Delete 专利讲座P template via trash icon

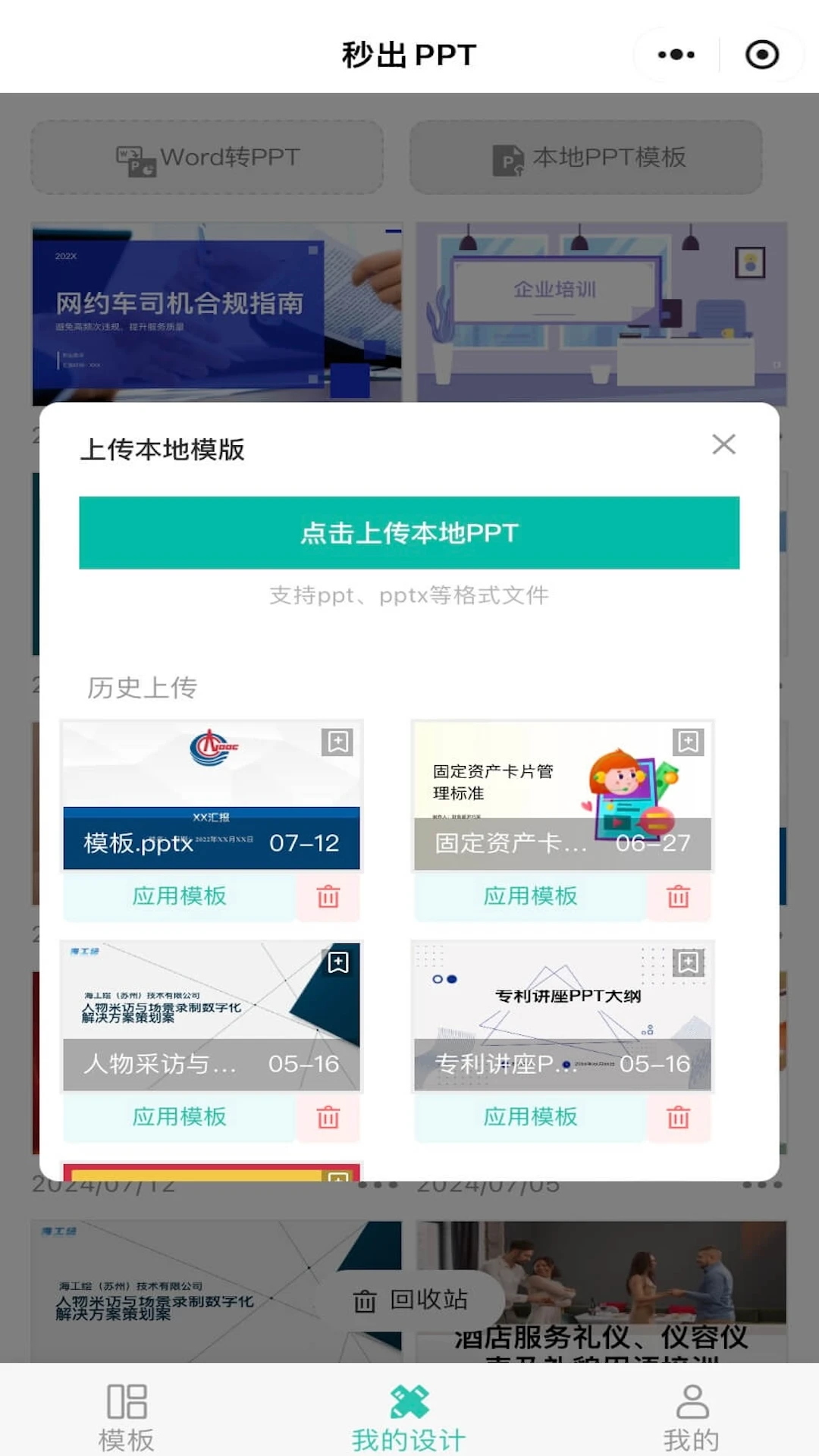click(x=677, y=1117)
